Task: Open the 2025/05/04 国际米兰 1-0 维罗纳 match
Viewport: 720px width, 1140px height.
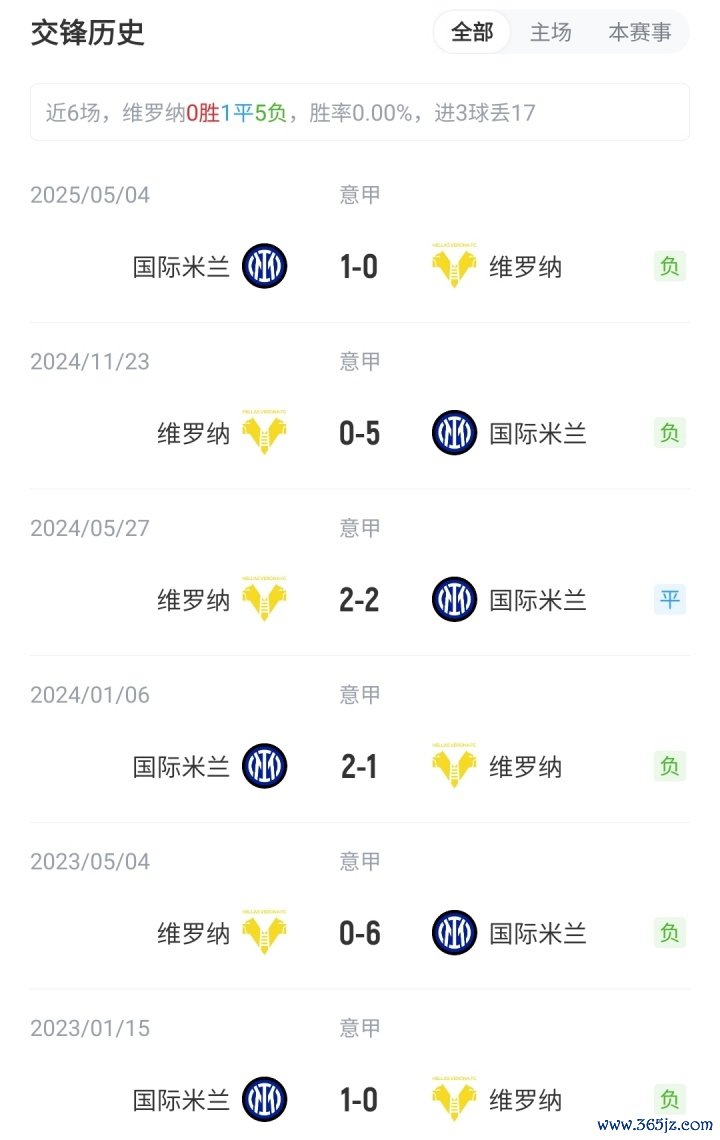Action: coord(359,267)
